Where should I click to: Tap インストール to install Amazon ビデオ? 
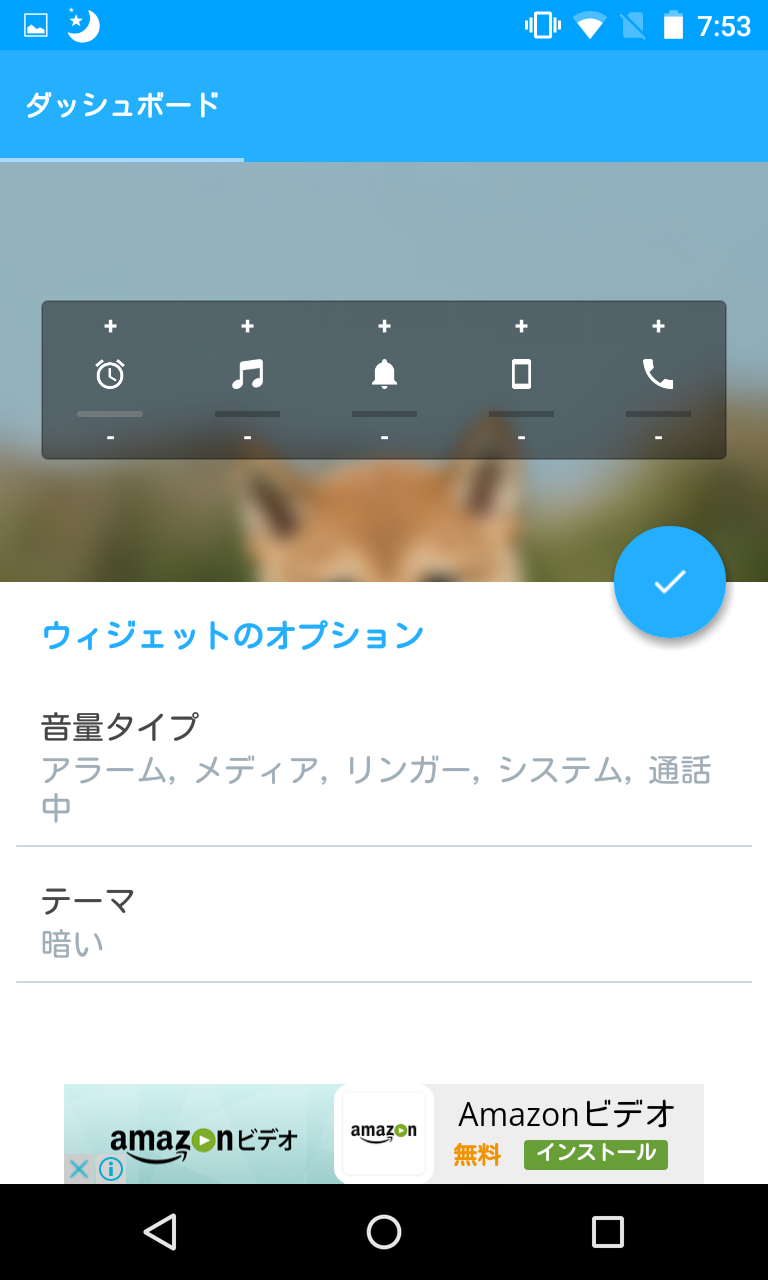pyautogui.click(x=595, y=1155)
